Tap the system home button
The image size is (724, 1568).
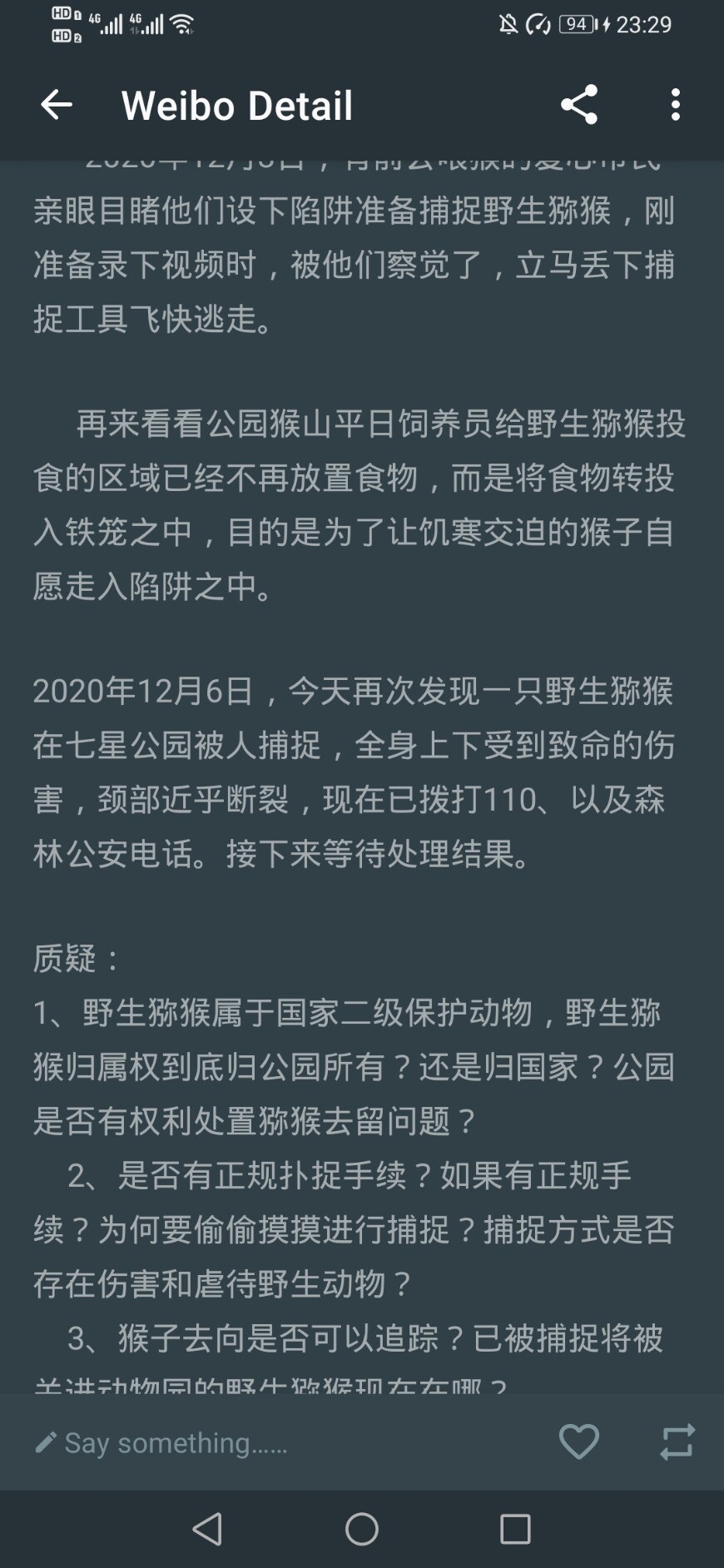[x=362, y=1529]
